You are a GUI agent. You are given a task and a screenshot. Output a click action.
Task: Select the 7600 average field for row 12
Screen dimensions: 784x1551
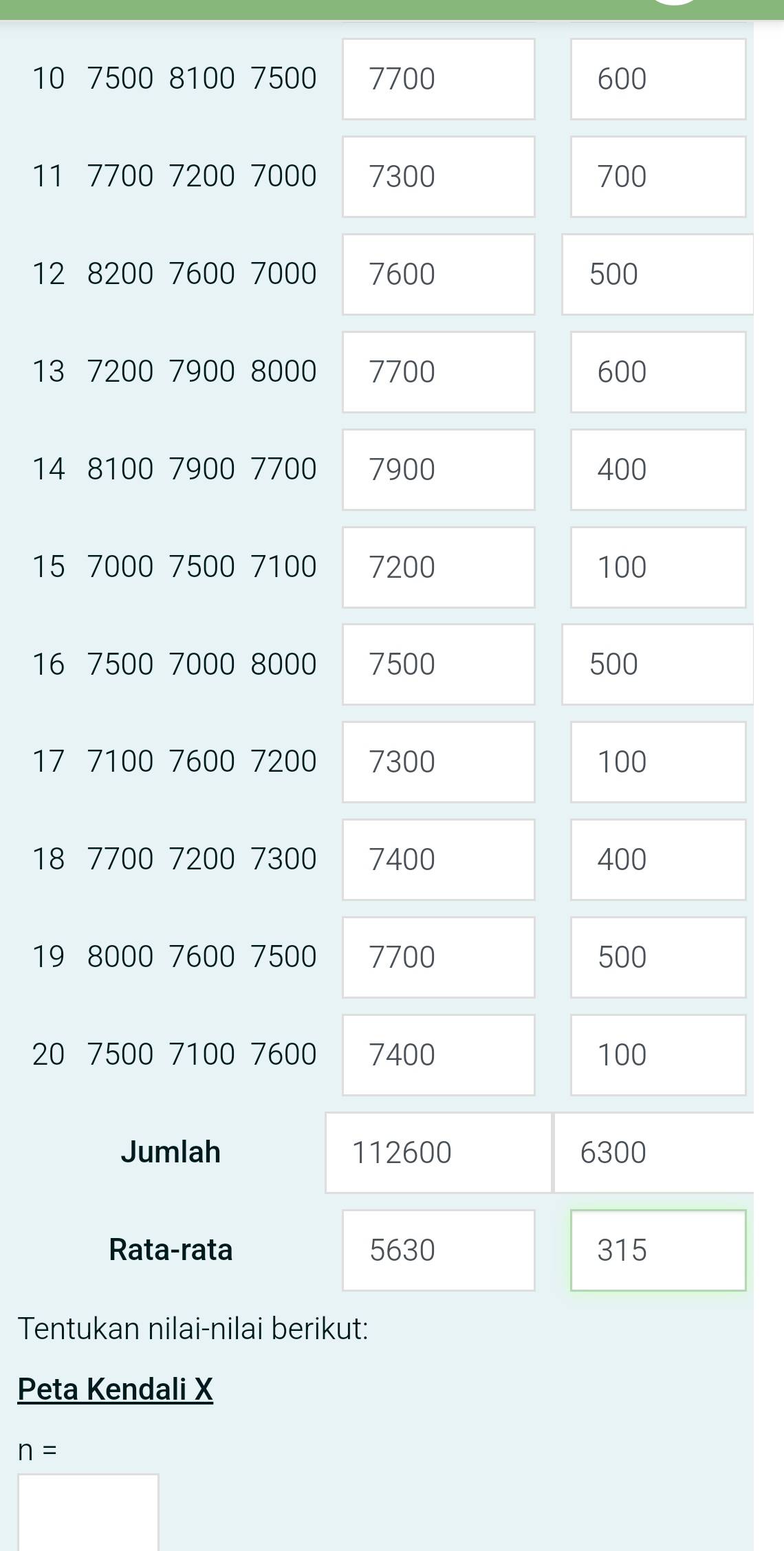(438, 273)
